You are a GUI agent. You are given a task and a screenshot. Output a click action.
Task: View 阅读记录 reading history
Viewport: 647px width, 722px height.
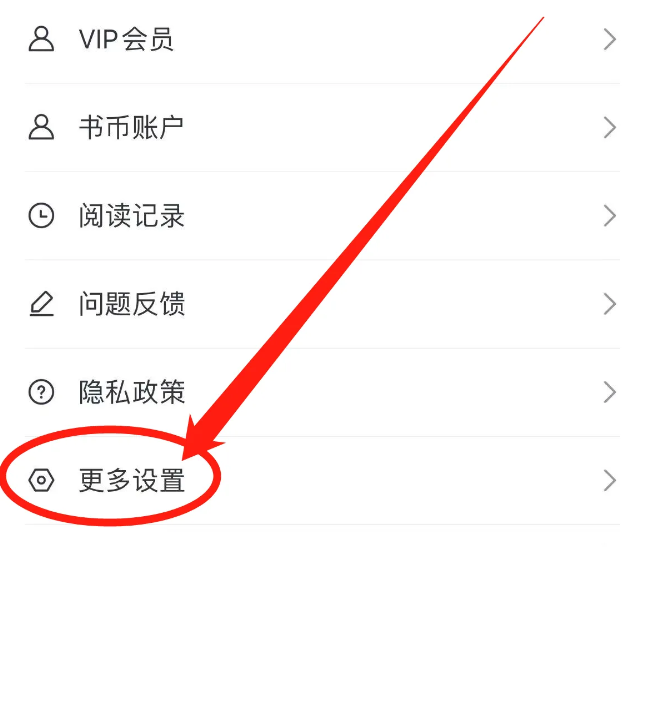click(132, 216)
